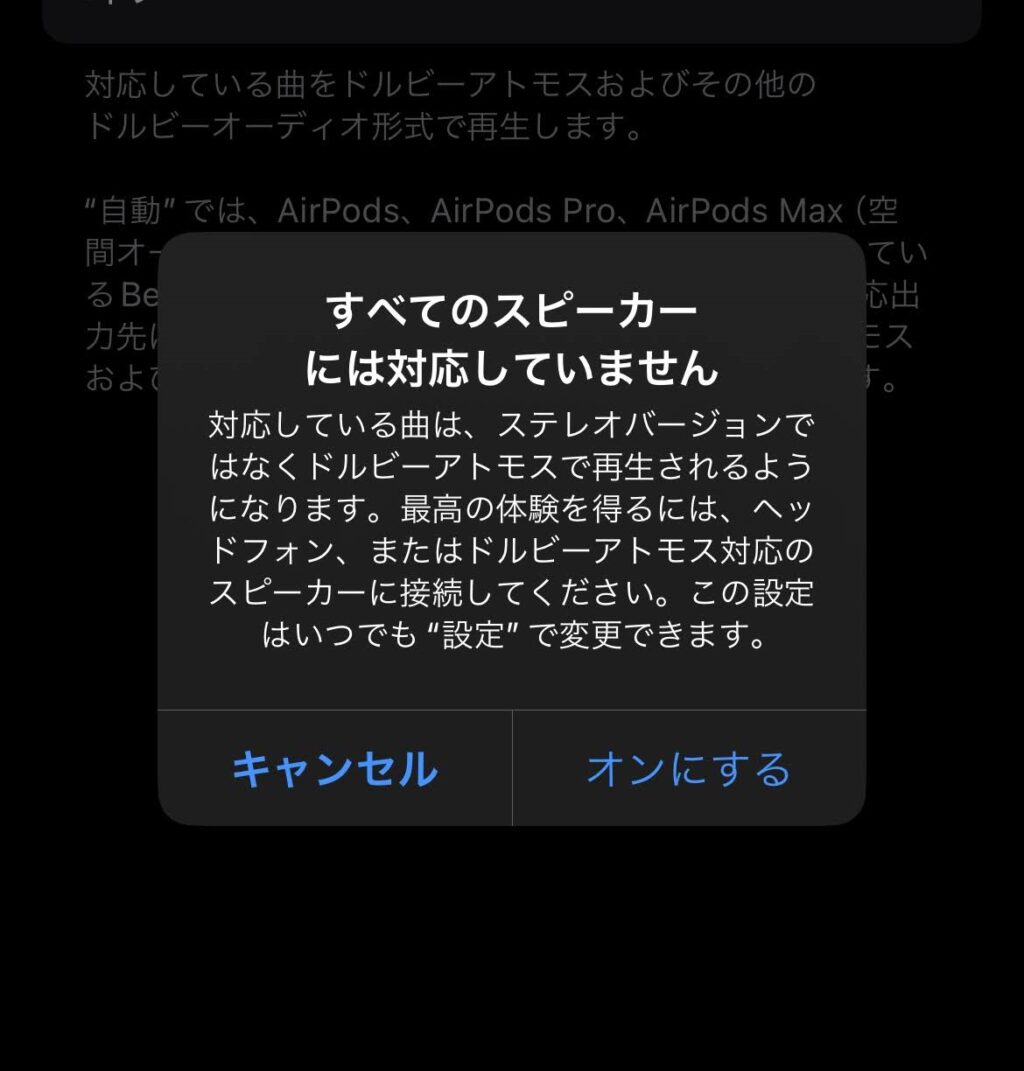Confirm enabling Dolby Atmos via オンにする
Image resolution: width=1024 pixels, height=1071 pixels.
pos(689,770)
